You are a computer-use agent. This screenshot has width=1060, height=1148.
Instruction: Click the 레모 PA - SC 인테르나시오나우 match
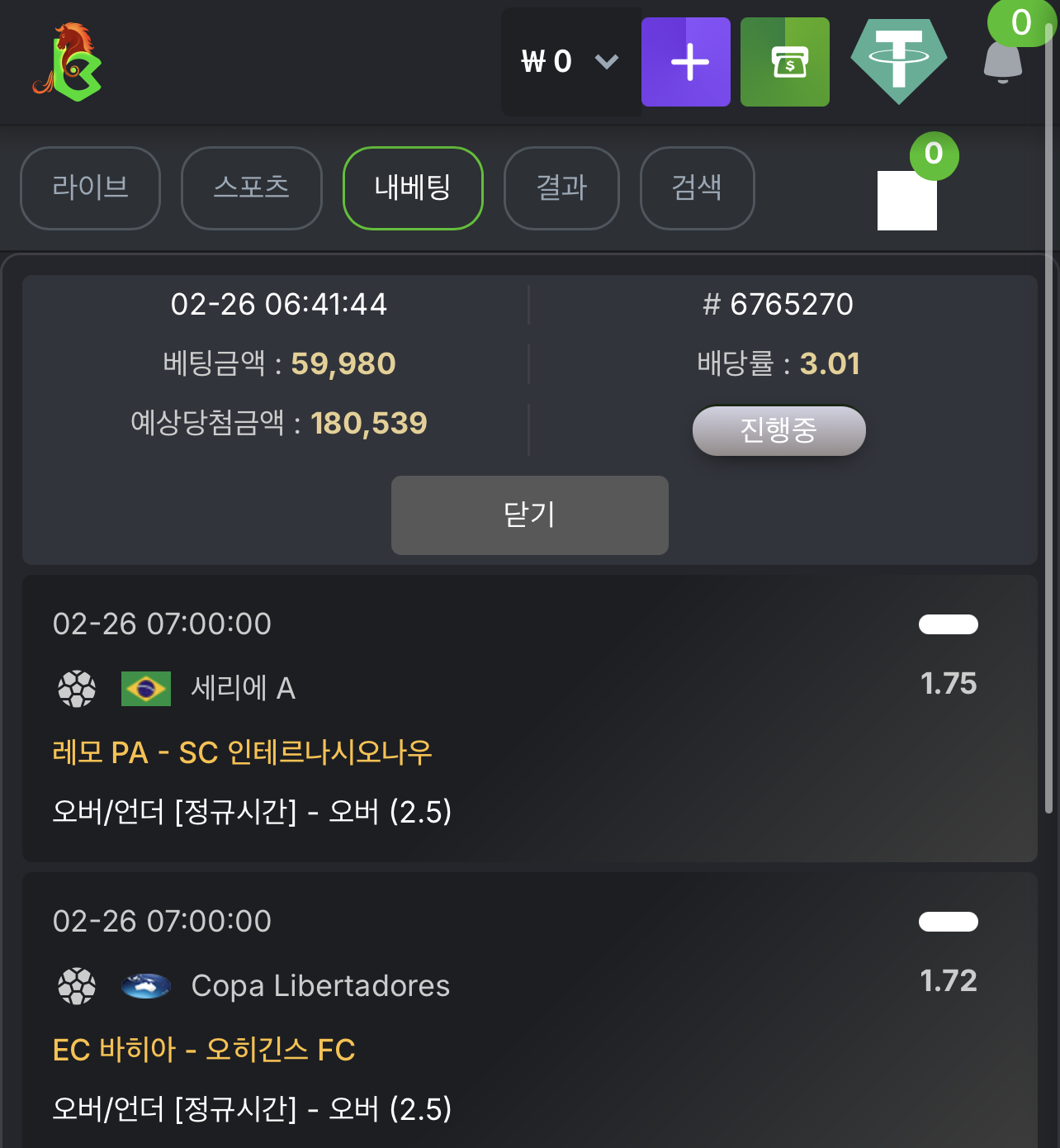pyautogui.click(x=241, y=752)
